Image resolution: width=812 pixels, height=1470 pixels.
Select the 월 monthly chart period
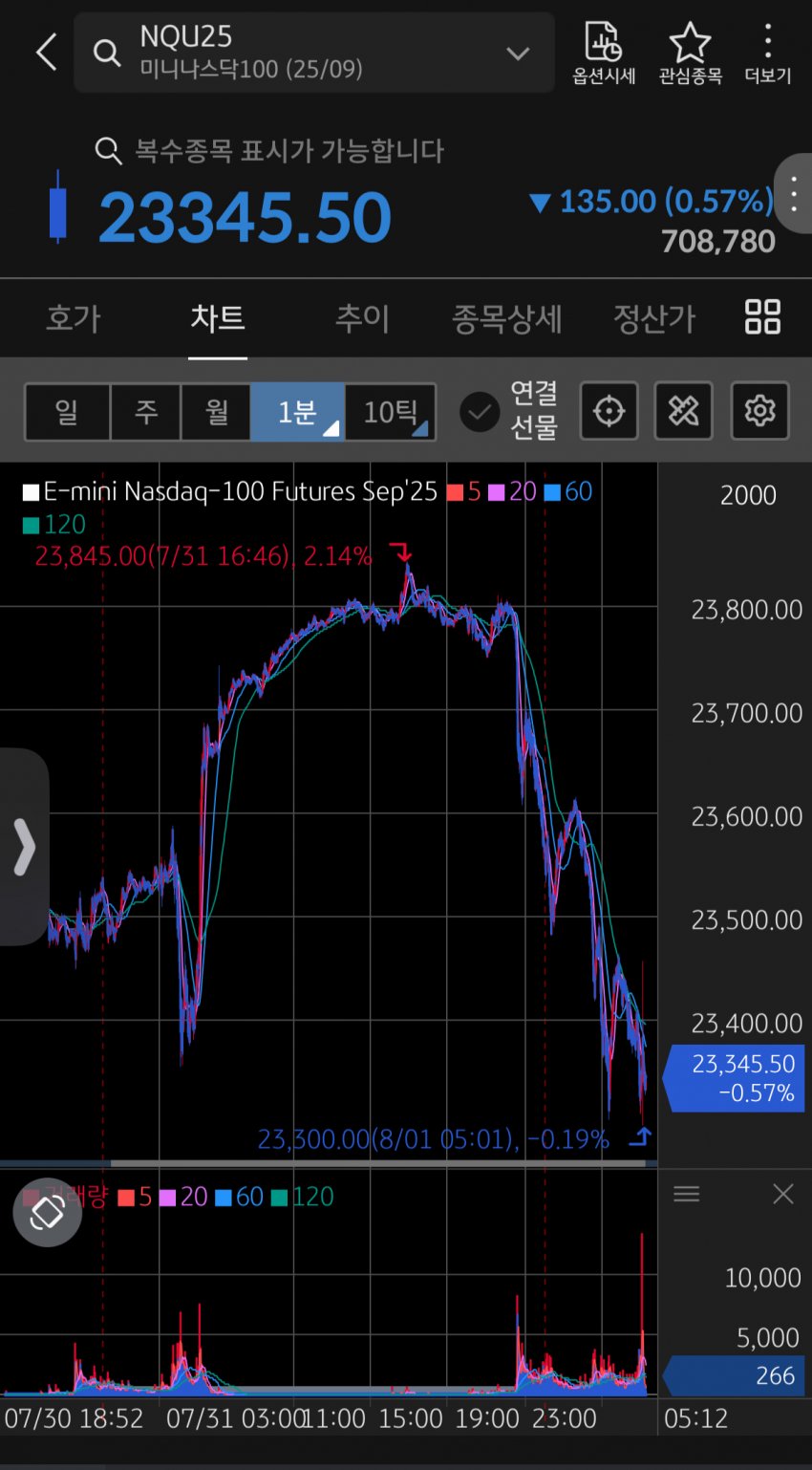pos(216,412)
